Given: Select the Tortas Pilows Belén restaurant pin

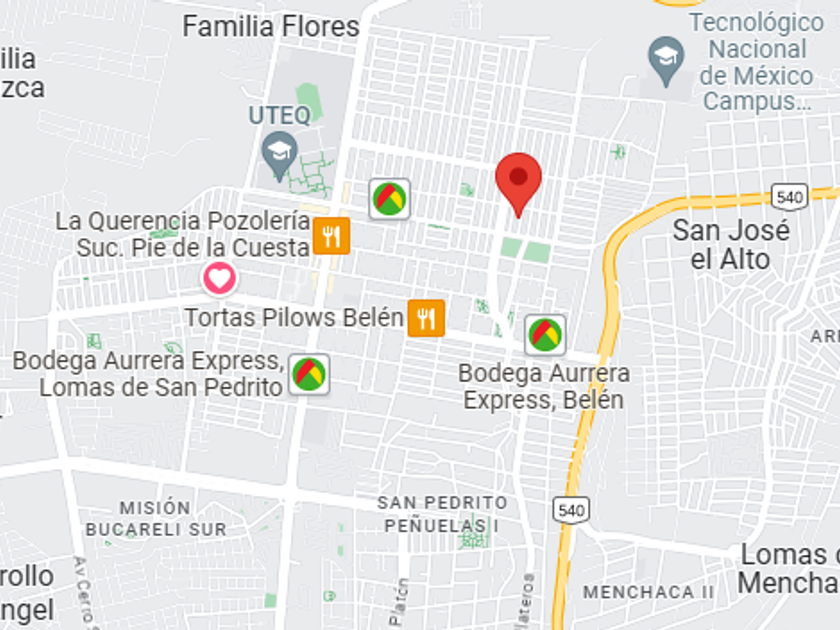Looking at the screenshot, I should [426, 318].
